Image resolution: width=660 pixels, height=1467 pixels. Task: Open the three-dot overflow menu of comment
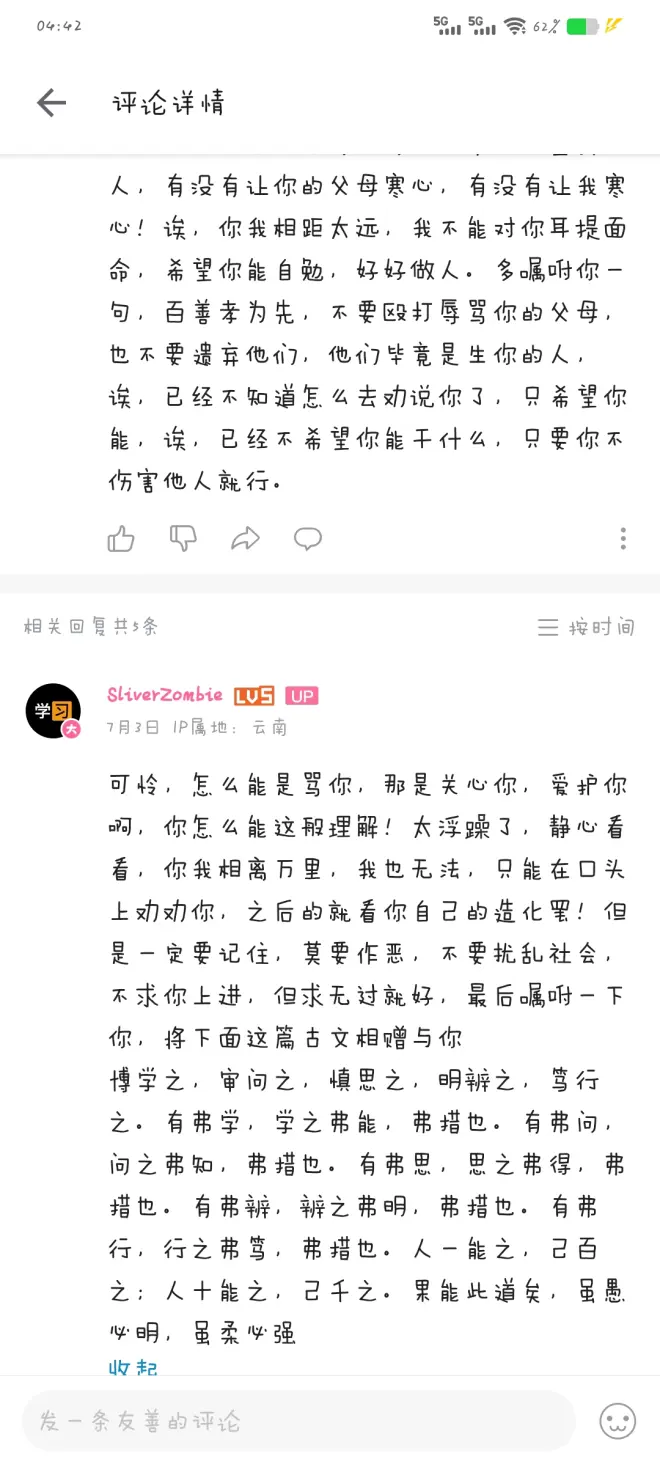(622, 539)
